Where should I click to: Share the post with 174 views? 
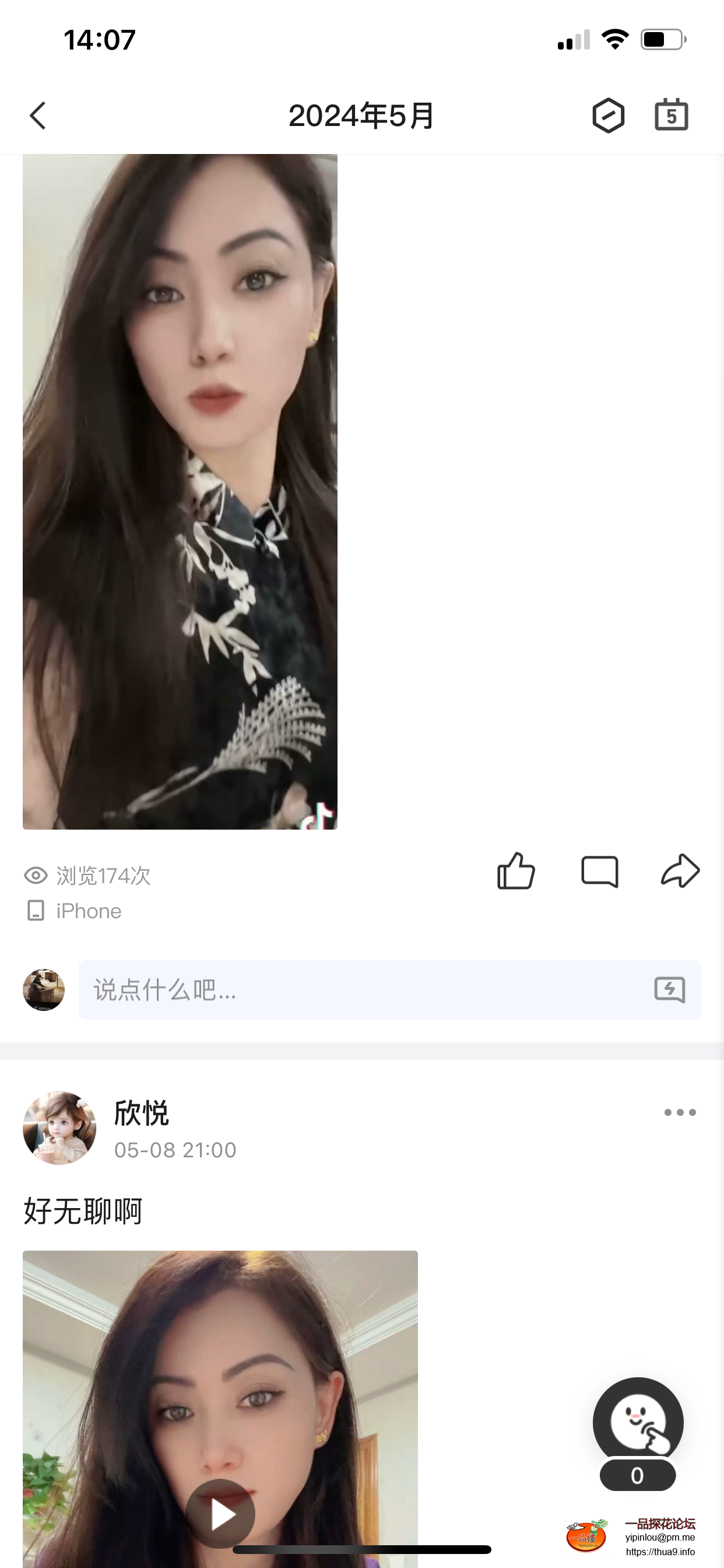pos(680,871)
